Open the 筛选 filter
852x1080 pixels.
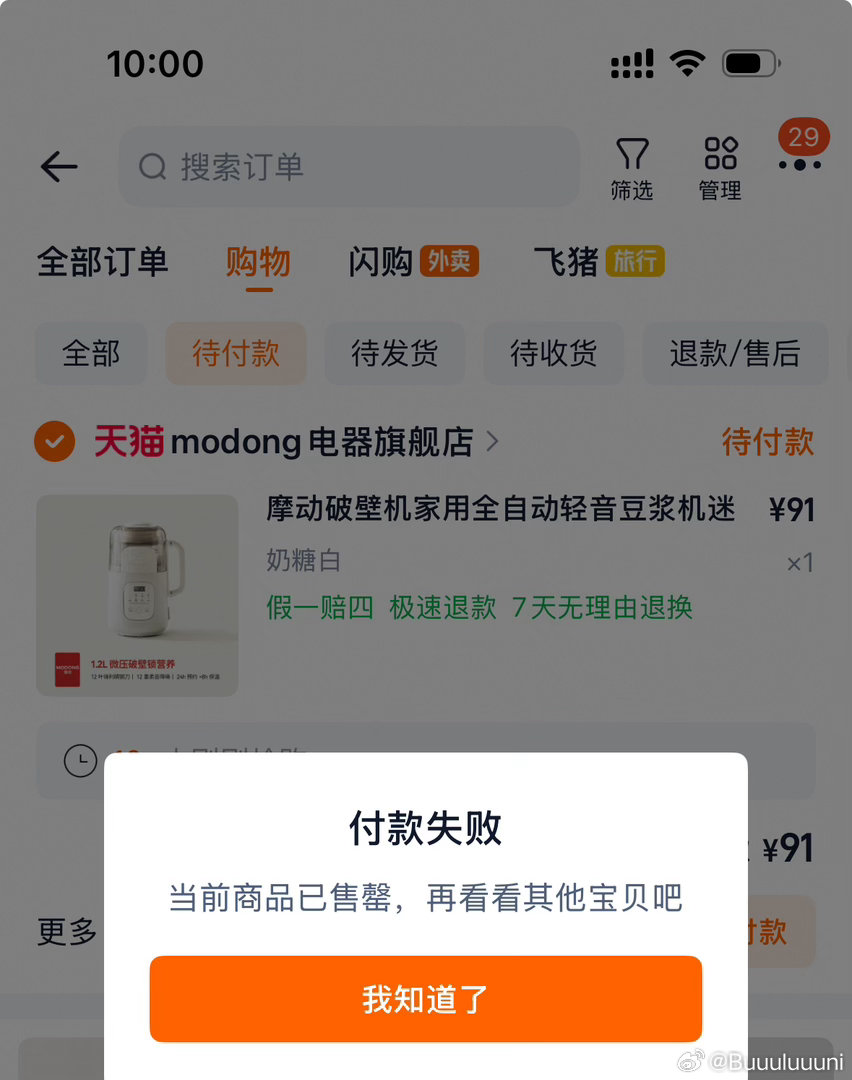(x=631, y=168)
